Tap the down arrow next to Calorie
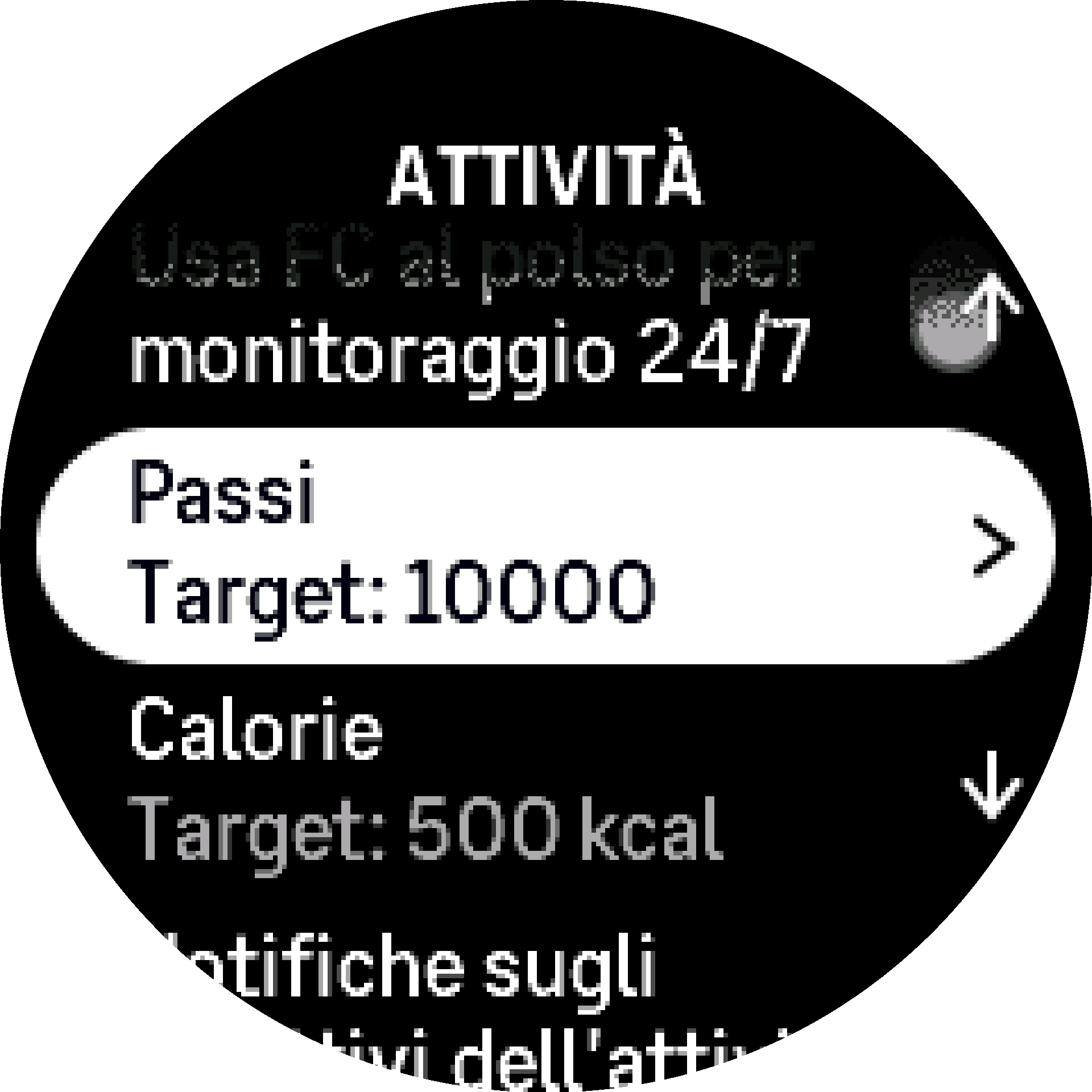The image size is (1092, 1092). tap(991, 785)
